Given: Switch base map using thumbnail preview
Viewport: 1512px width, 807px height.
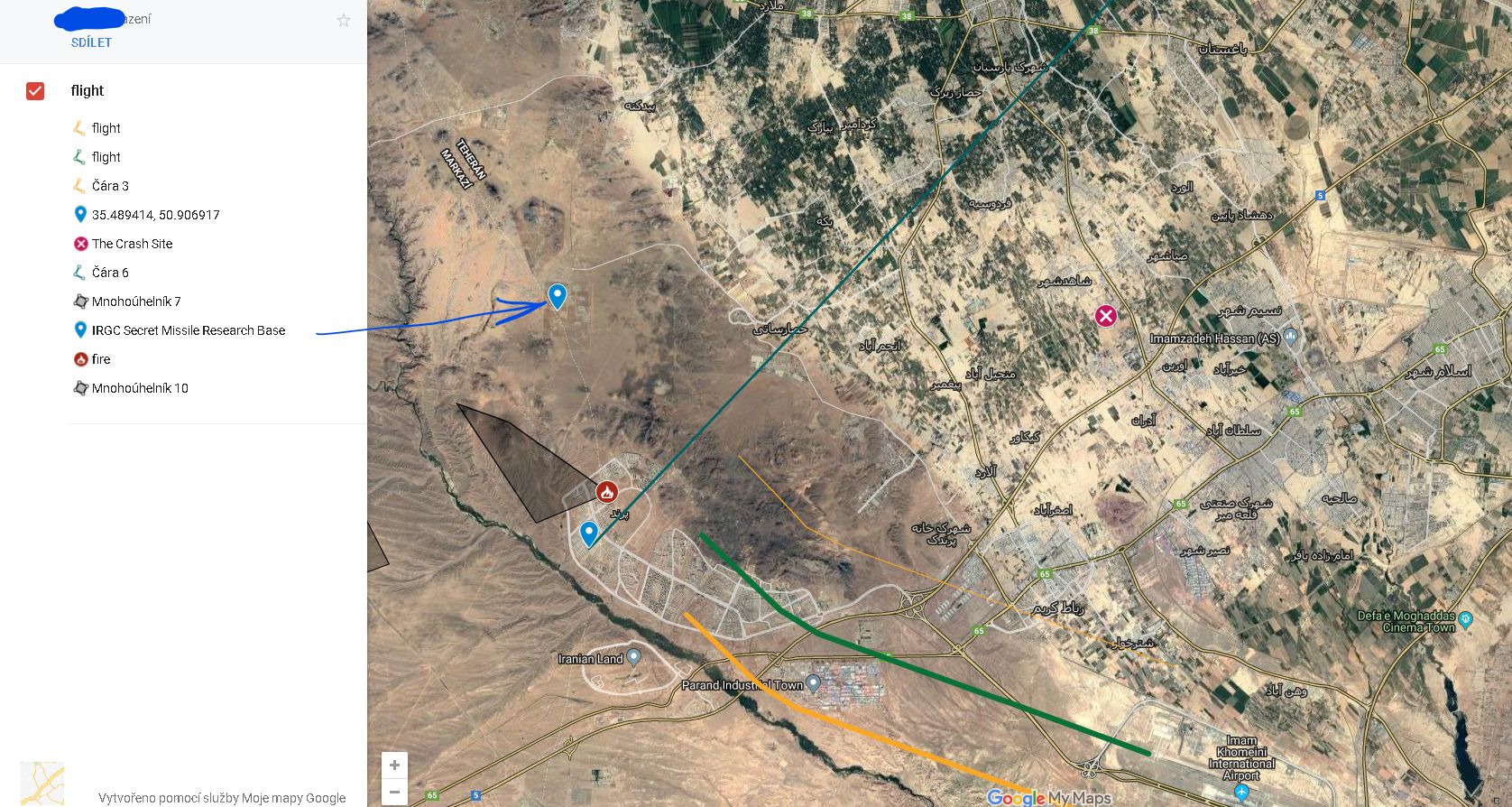Looking at the screenshot, I should tap(42, 784).
